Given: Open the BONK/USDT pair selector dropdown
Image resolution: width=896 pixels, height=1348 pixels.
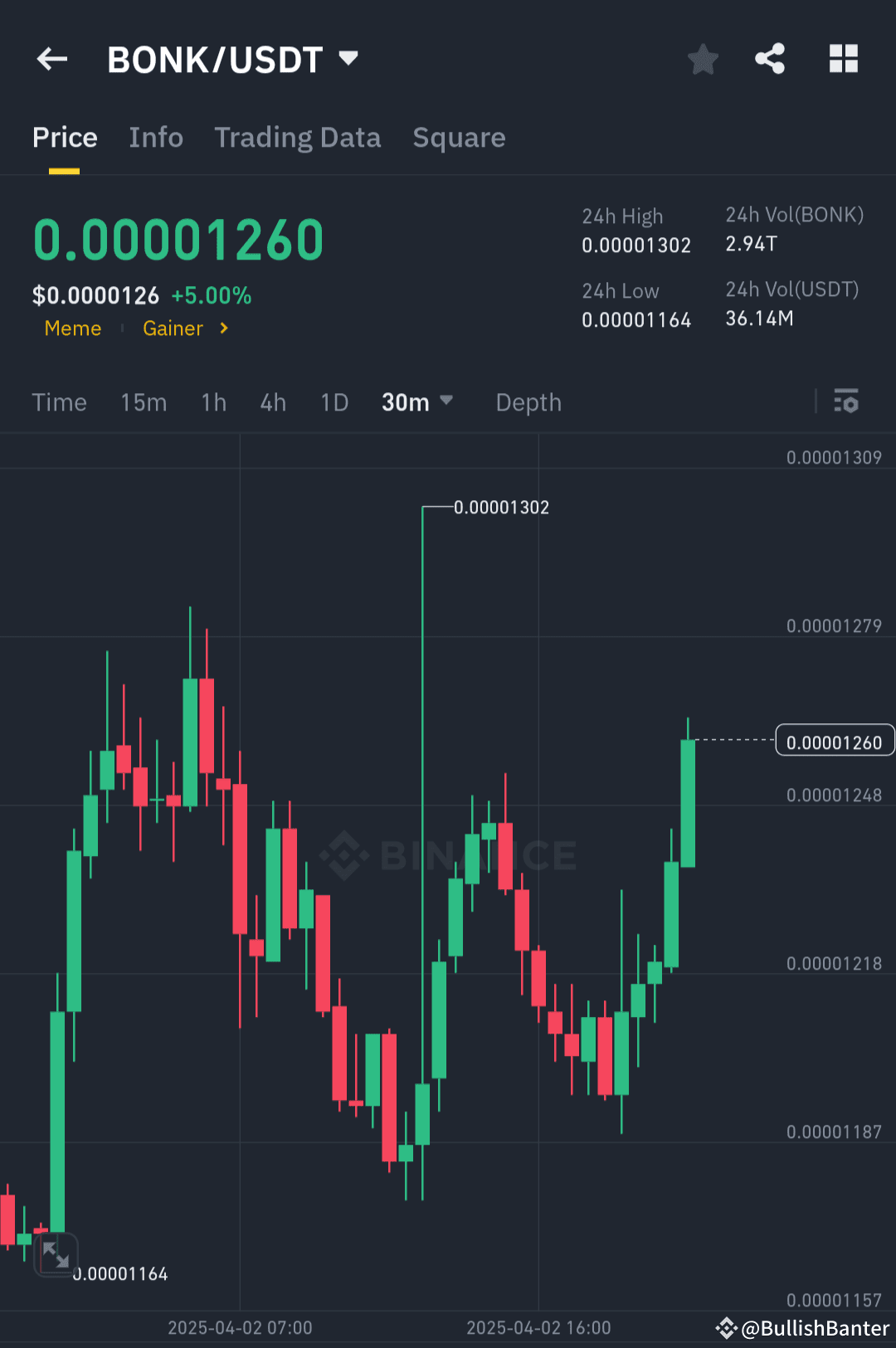Looking at the screenshot, I should (x=348, y=57).
